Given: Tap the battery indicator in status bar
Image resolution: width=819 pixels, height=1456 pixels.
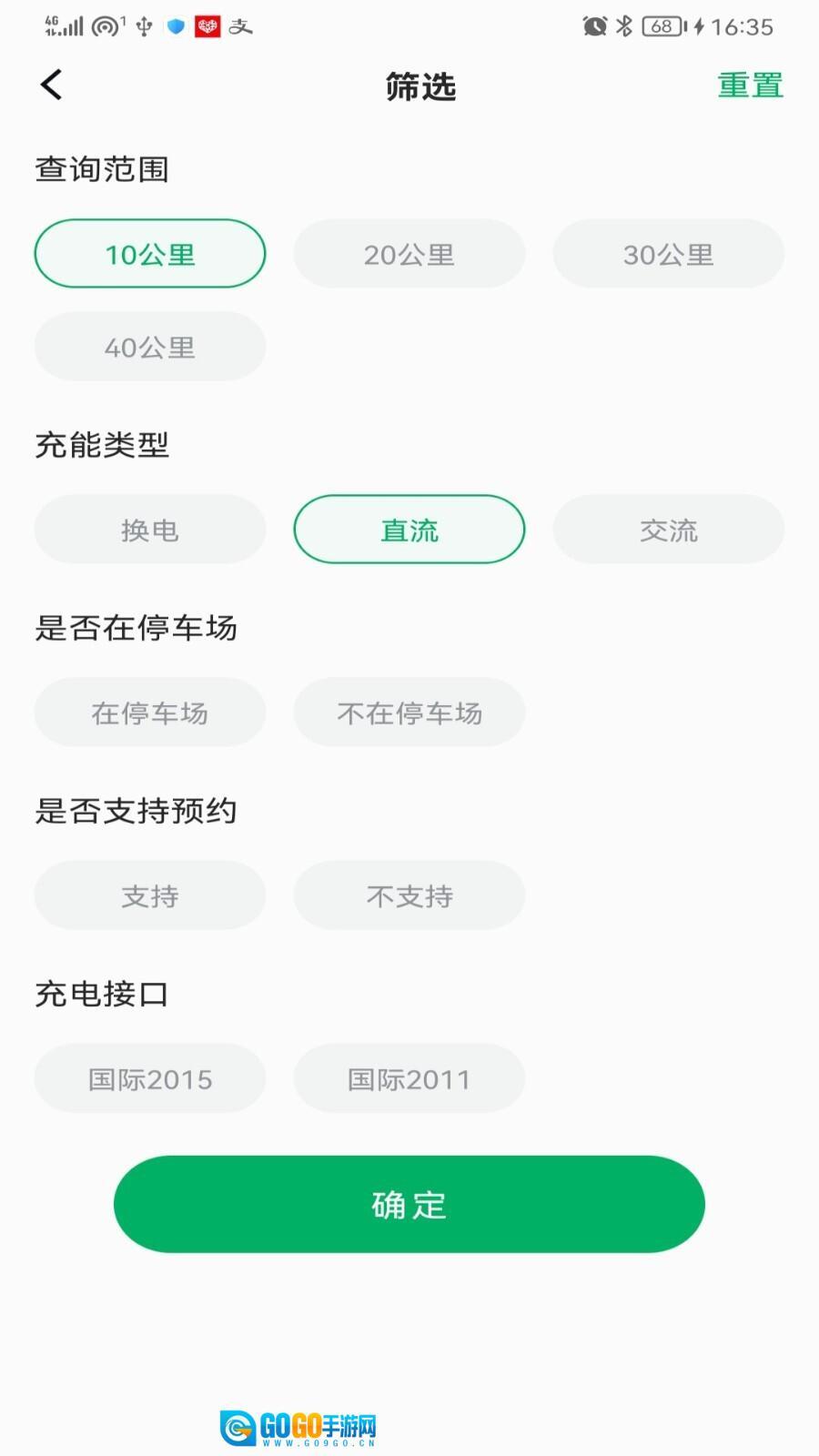Looking at the screenshot, I should tap(660, 27).
